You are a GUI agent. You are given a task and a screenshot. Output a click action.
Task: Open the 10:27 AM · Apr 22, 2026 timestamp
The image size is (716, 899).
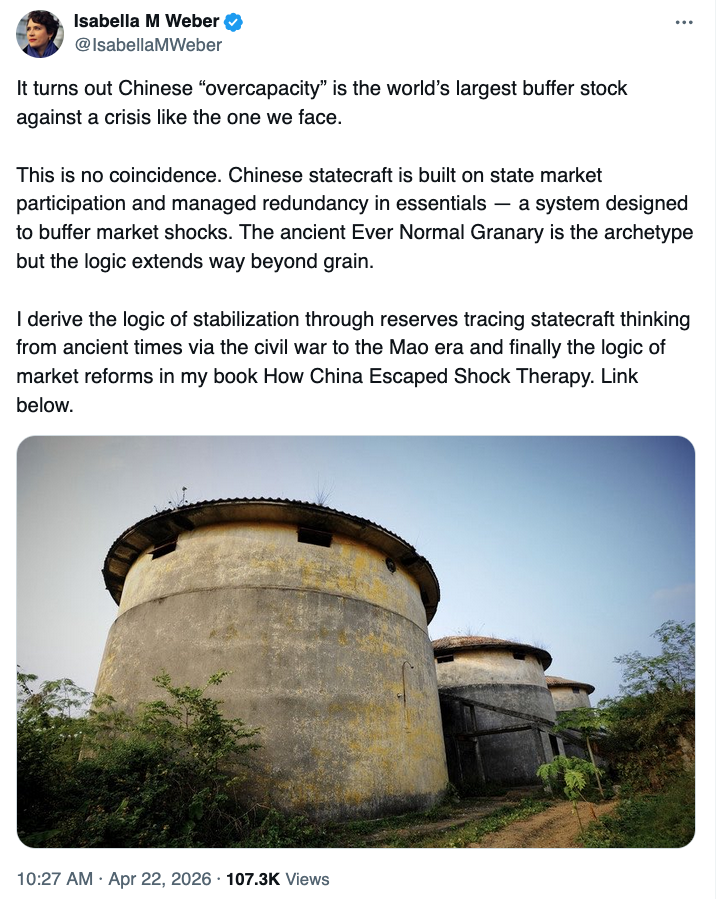coord(114,879)
